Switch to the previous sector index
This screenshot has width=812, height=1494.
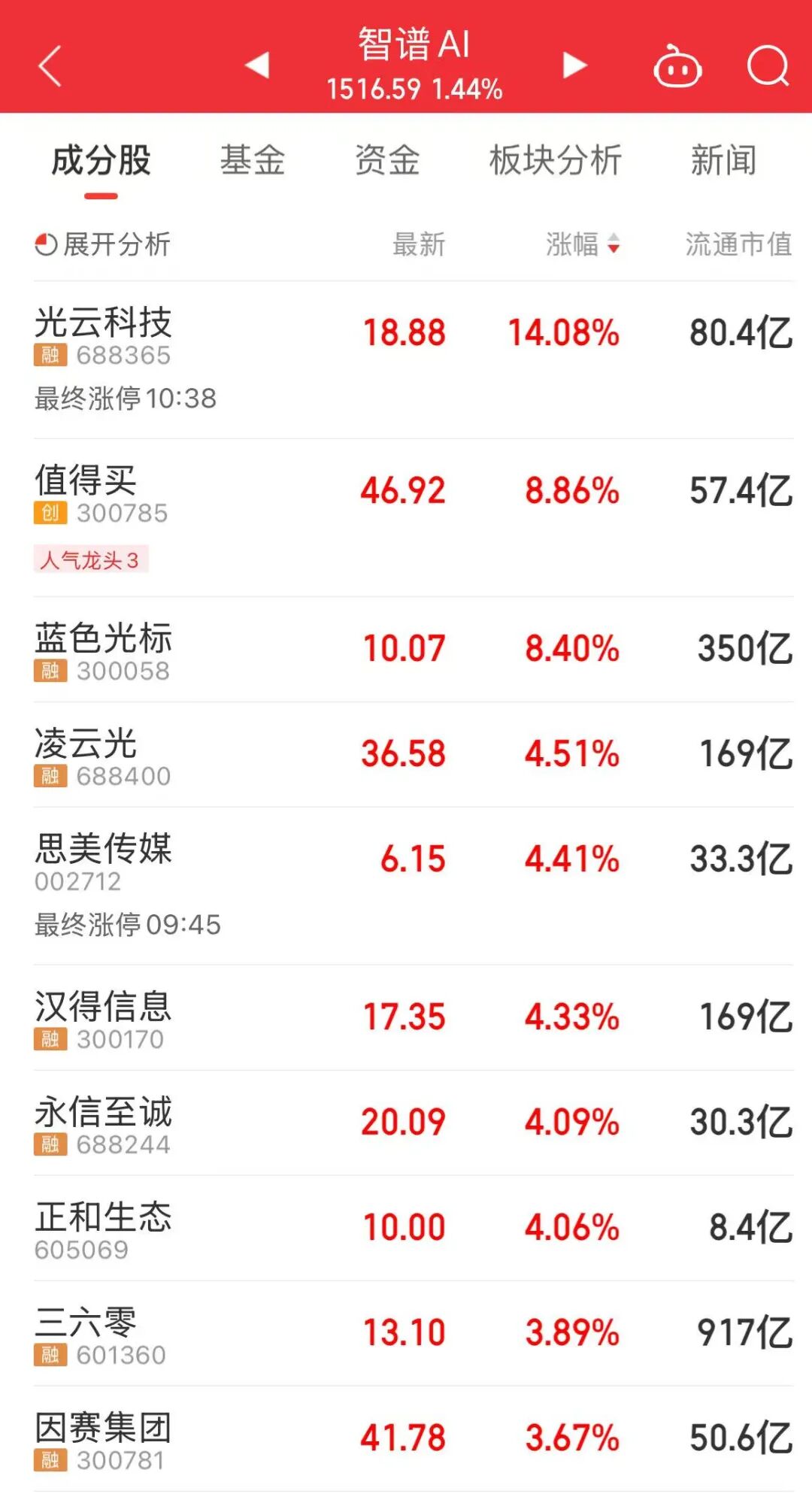click(x=258, y=65)
